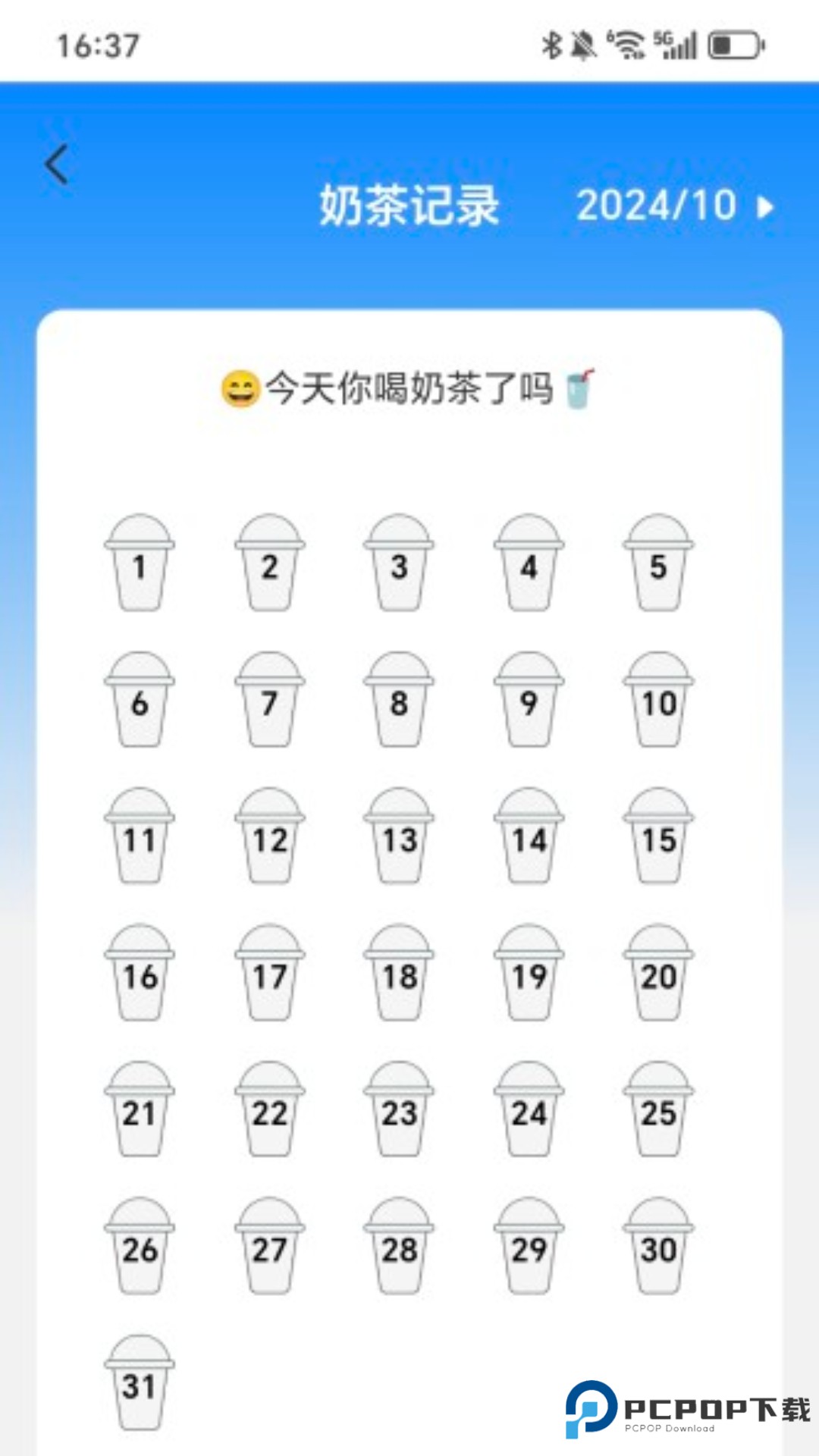Select the cup numbered 27
The width and height of the screenshot is (819, 1456).
click(270, 1246)
